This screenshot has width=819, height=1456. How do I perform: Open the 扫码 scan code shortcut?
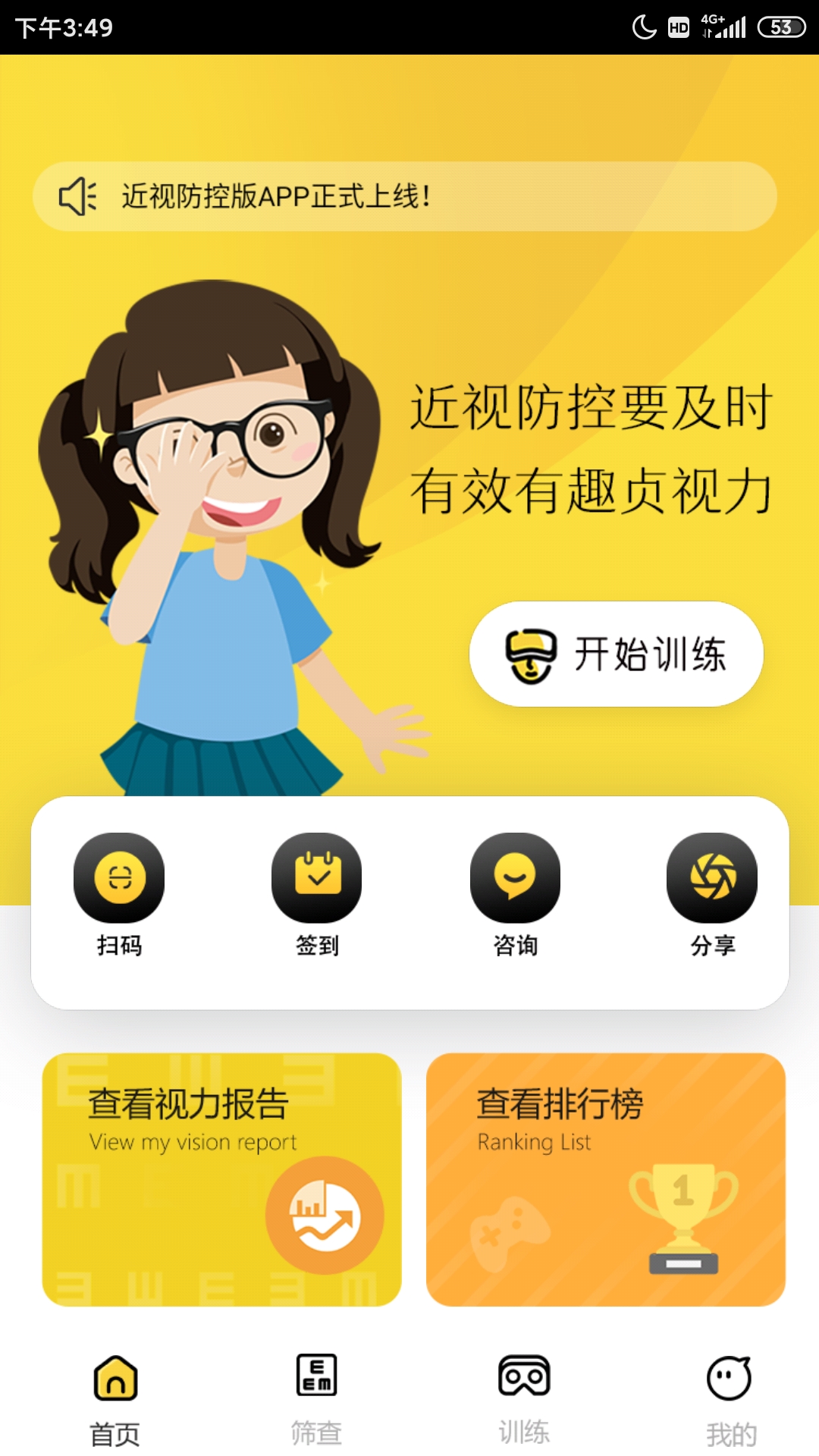point(119,895)
